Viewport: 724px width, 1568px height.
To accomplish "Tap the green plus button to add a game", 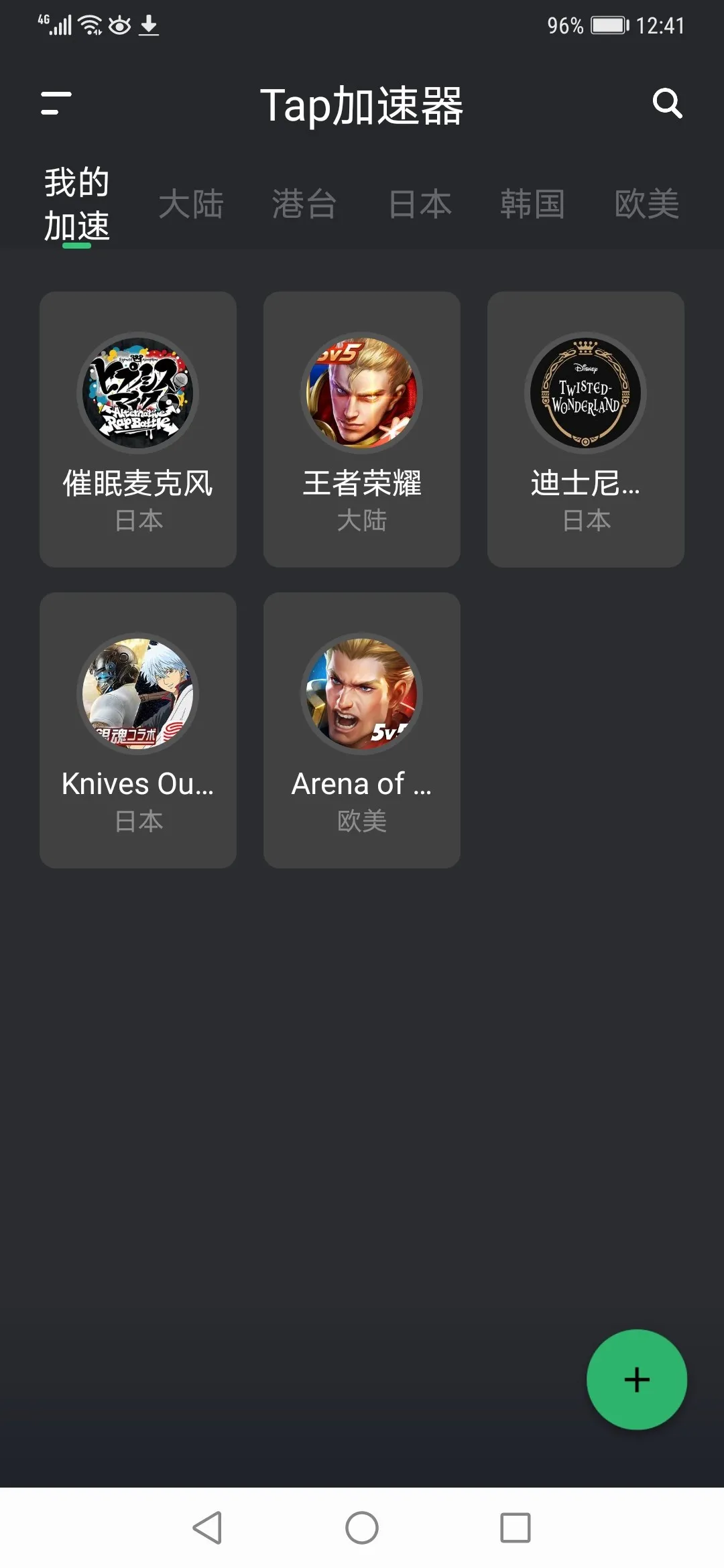I will pyautogui.click(x=637, y=1379).
